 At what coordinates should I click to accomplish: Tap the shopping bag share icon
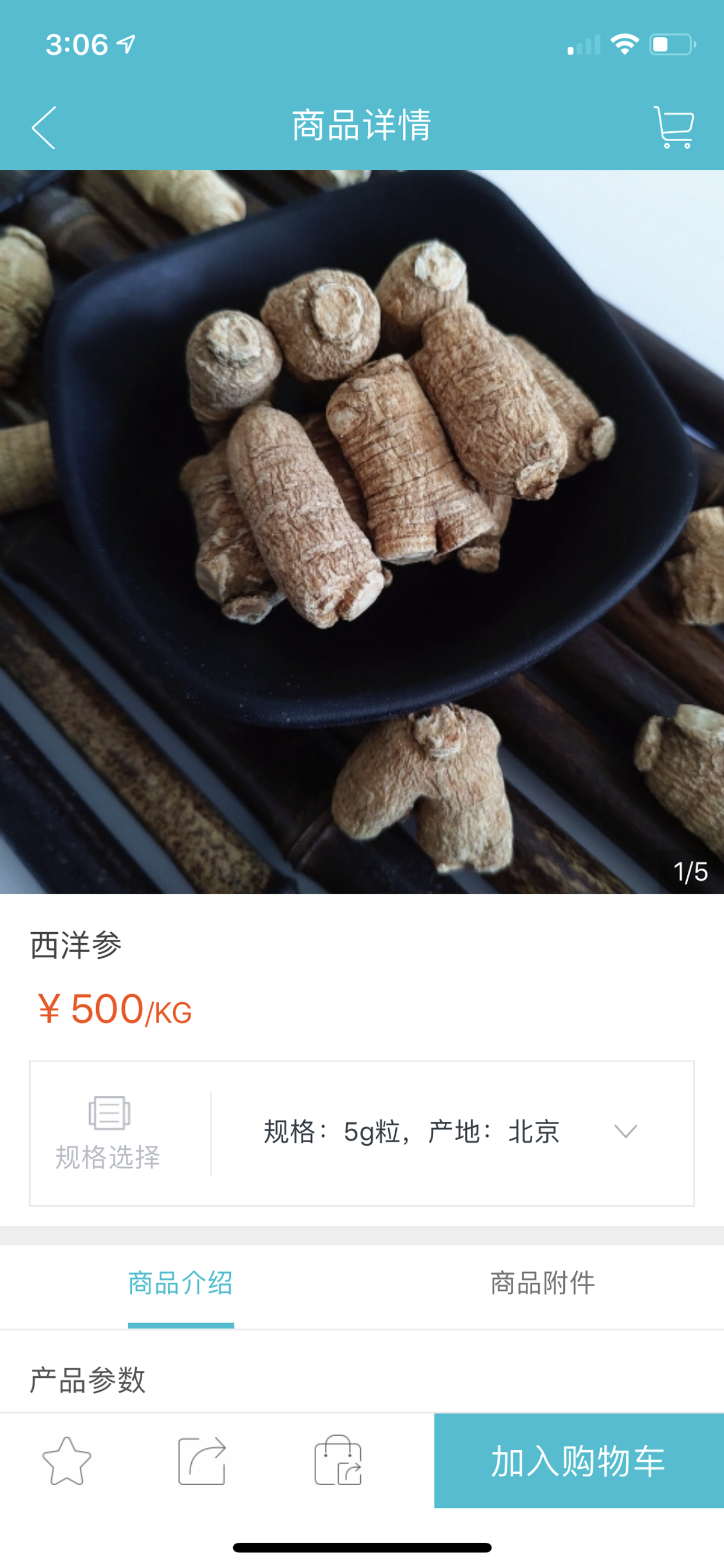tap(338, 1461)
